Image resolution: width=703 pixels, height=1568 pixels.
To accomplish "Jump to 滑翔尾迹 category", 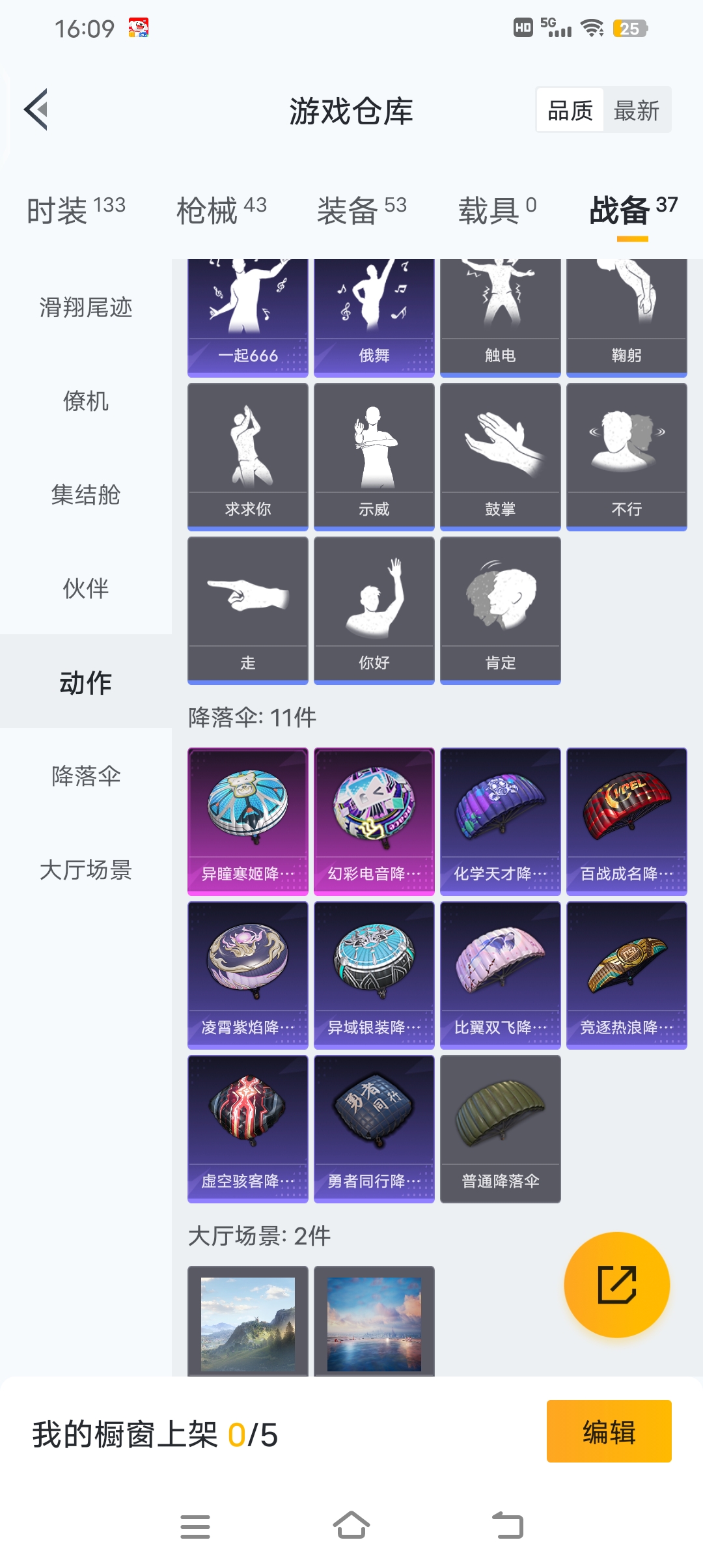I will [x=85, y=307].
